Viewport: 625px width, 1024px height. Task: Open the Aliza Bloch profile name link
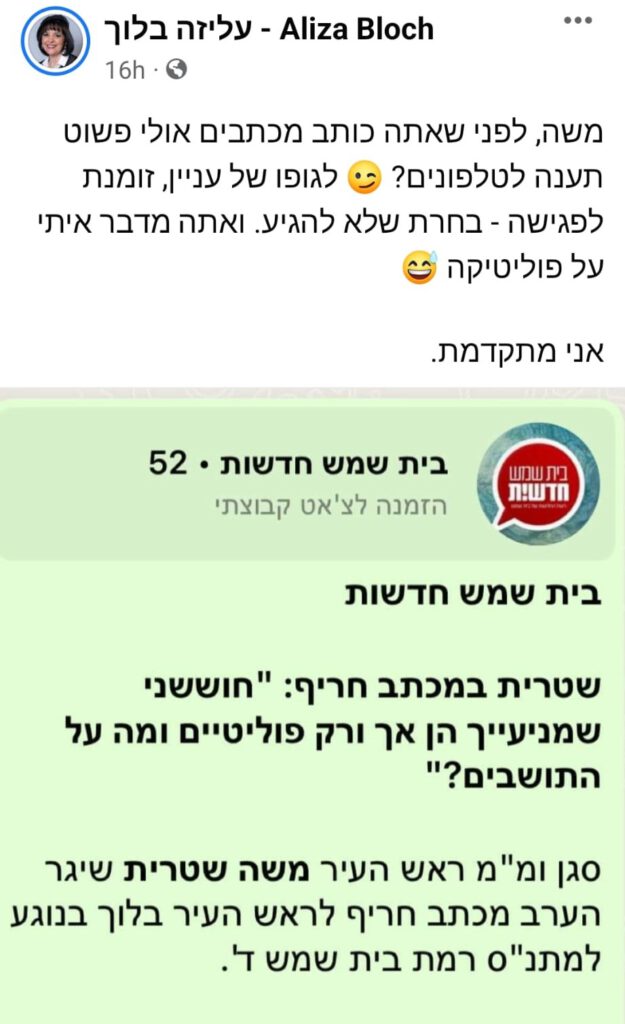(269, 29)
